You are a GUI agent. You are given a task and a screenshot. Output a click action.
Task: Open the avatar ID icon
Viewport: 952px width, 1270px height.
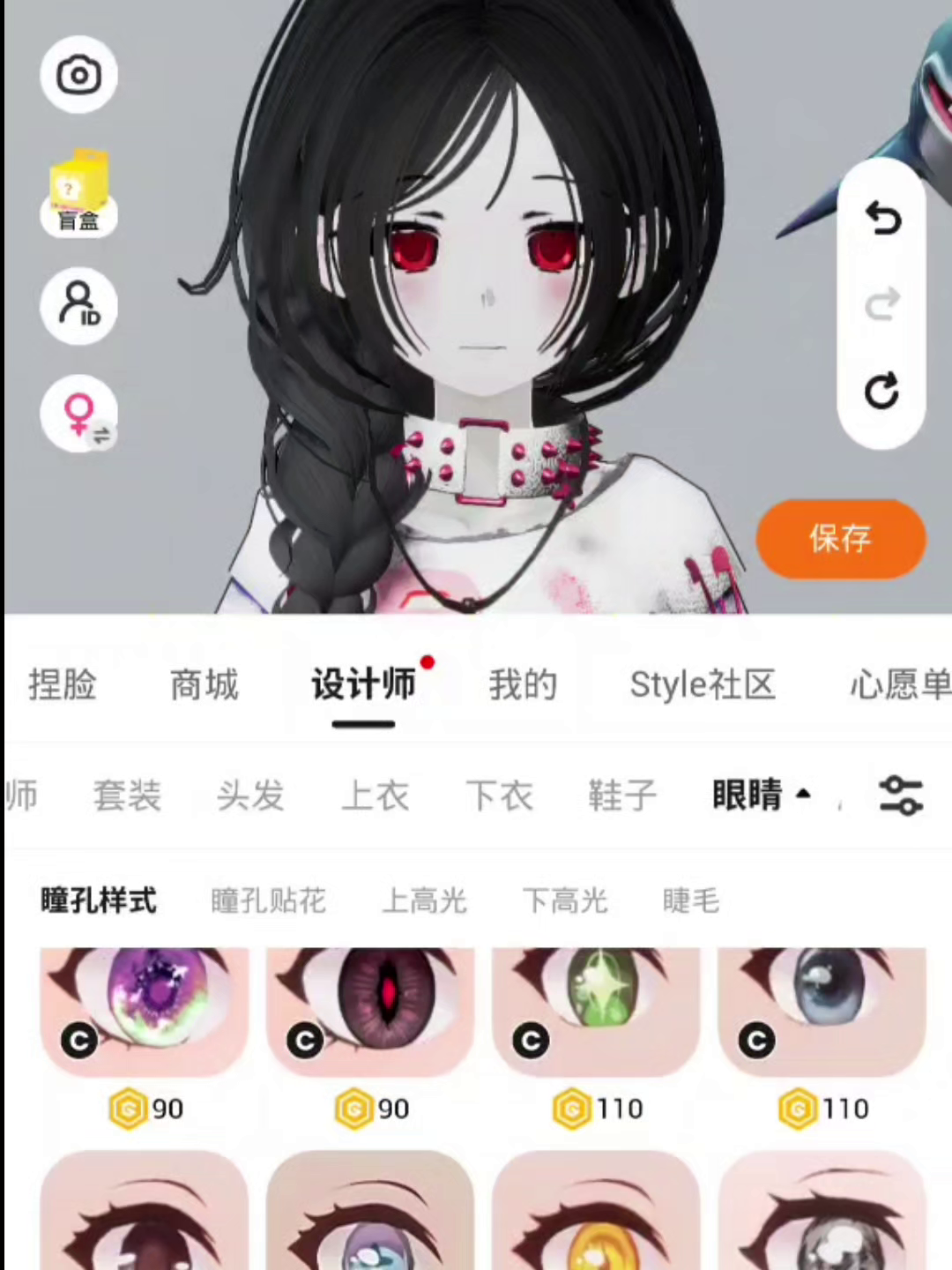[x=78, y=305]
